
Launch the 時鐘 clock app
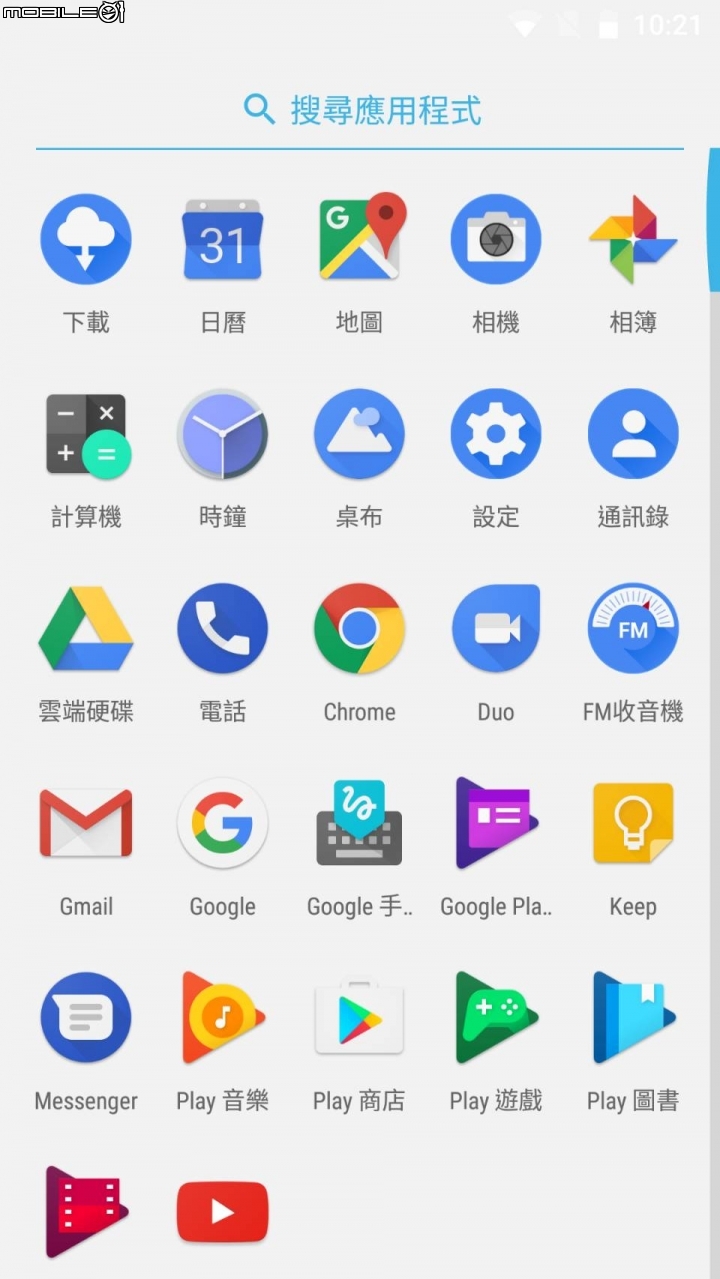pyautogui.click(x=222, y=435)
